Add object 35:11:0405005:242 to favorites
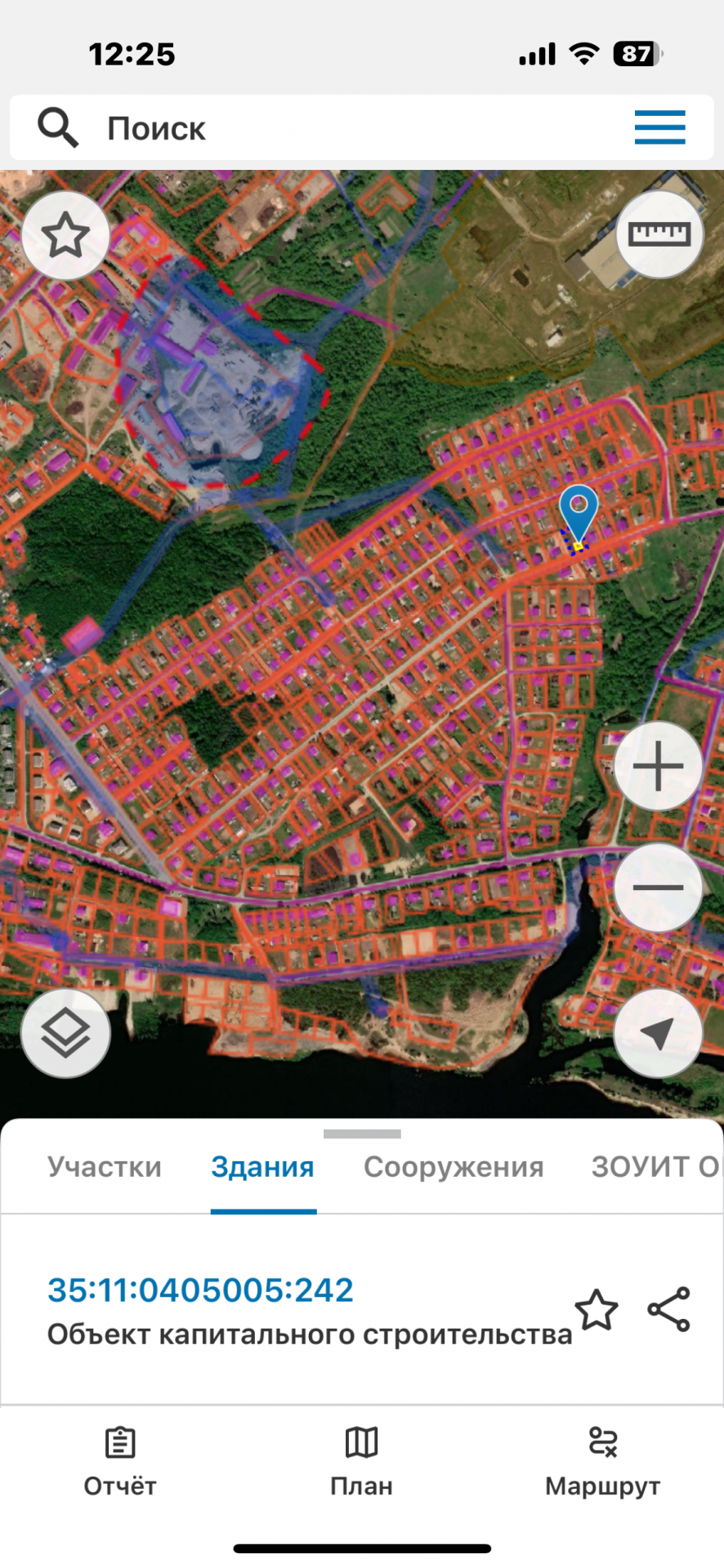The height and width of the screenshot is (1568, 724). (597, 1310)
